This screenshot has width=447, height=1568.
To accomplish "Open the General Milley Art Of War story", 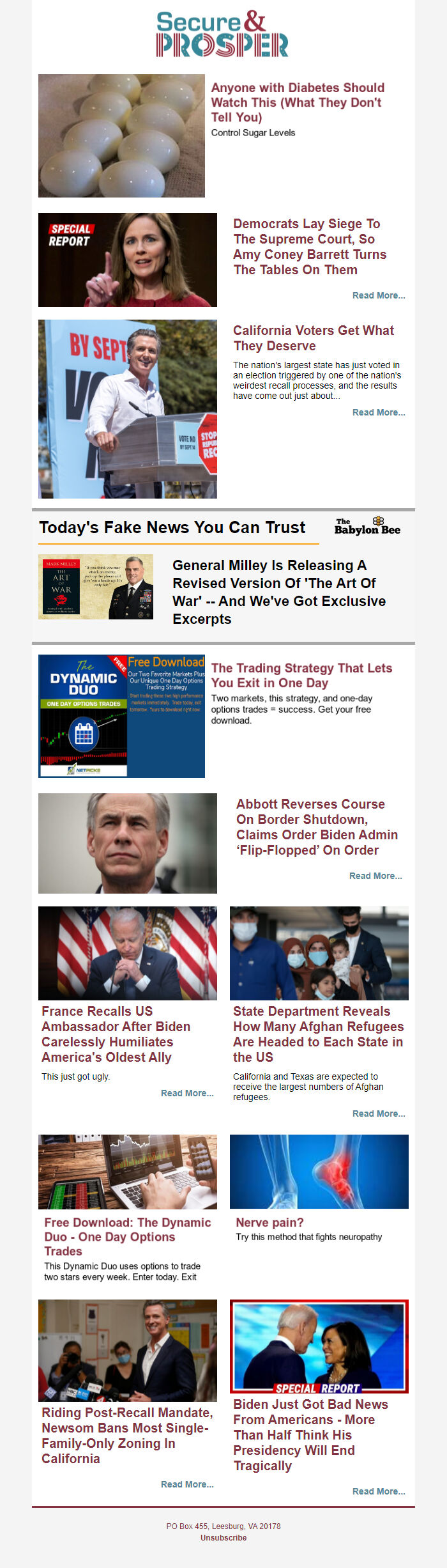I will click(279, 592).
